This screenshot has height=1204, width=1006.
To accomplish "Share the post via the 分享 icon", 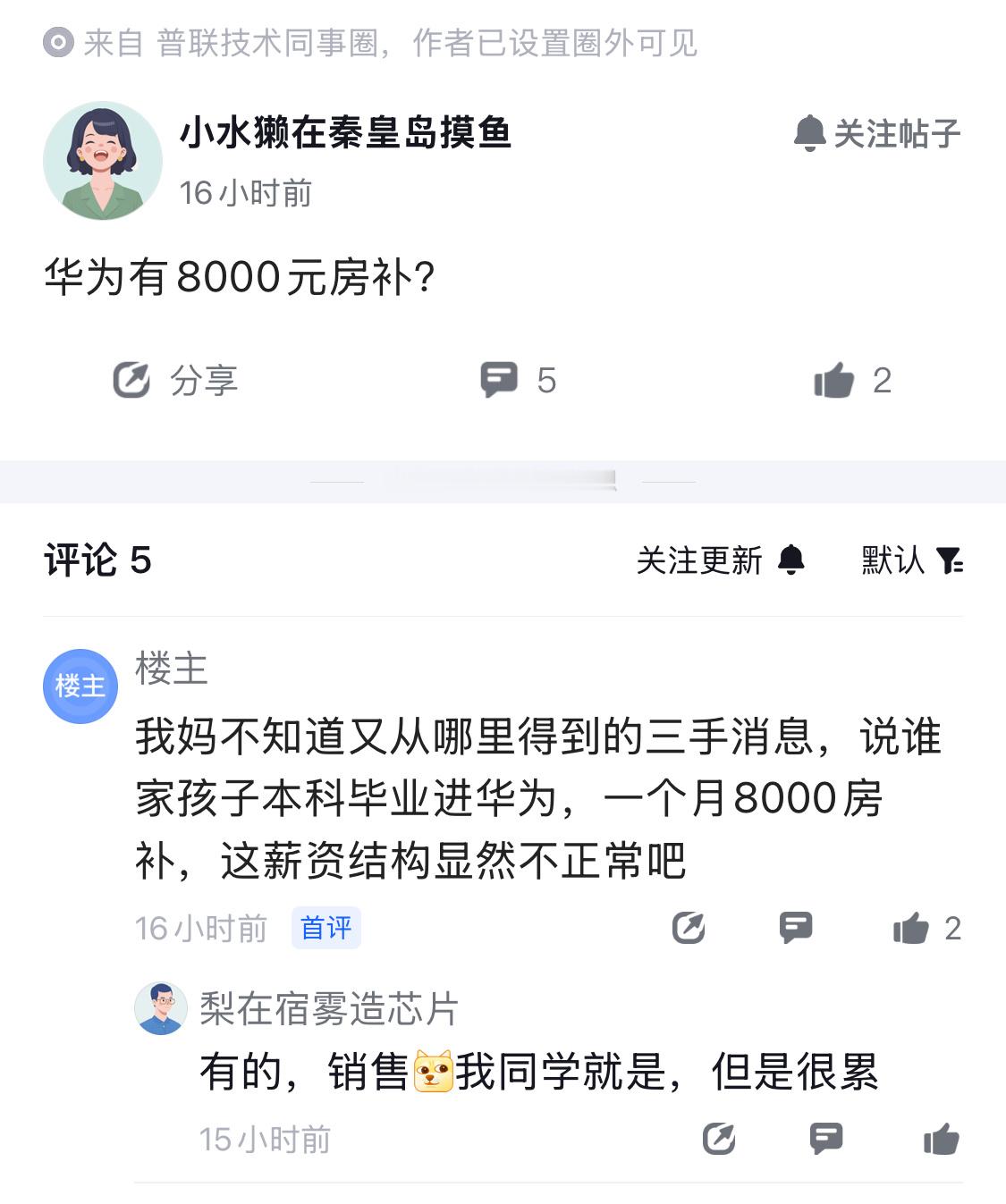I will pos(131,379).
